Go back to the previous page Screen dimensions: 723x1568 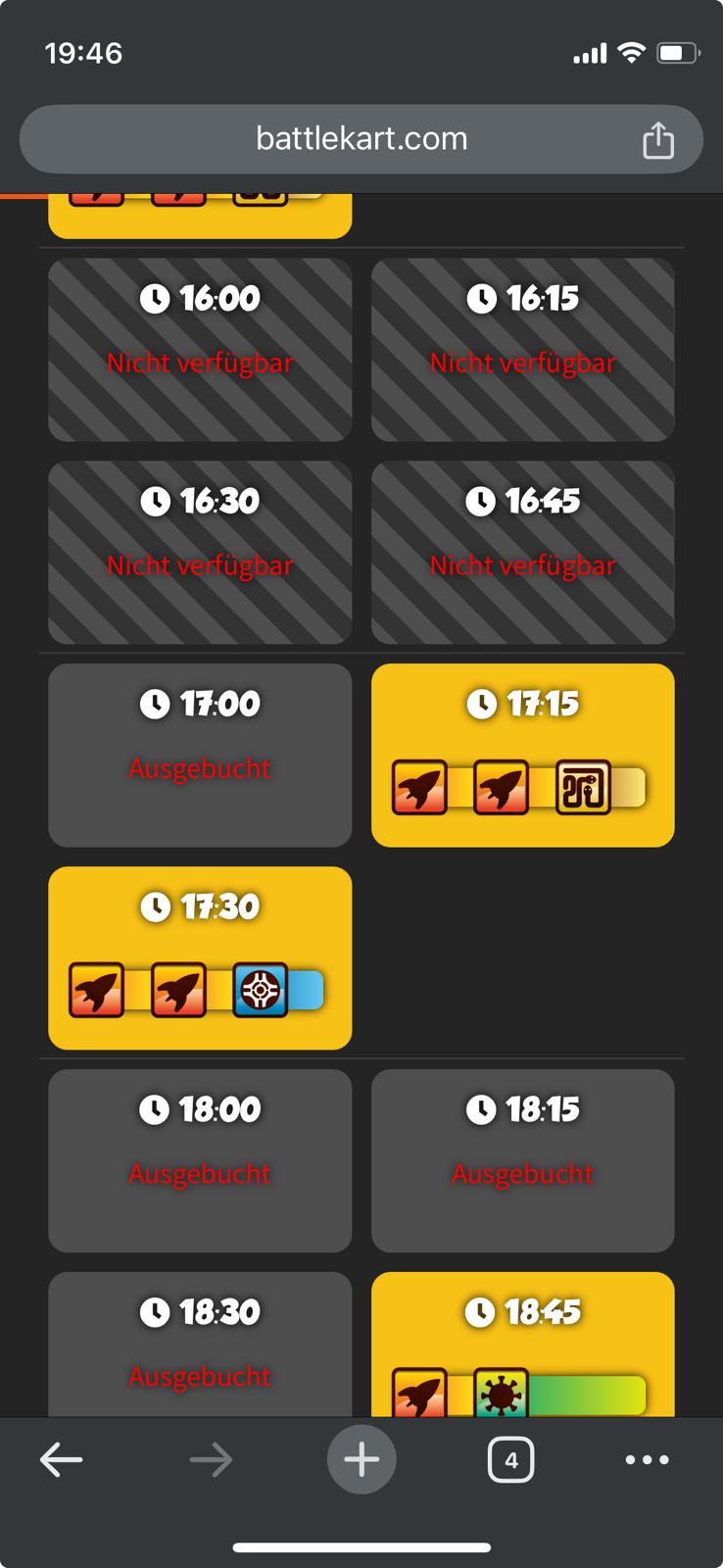(61, 1460)
